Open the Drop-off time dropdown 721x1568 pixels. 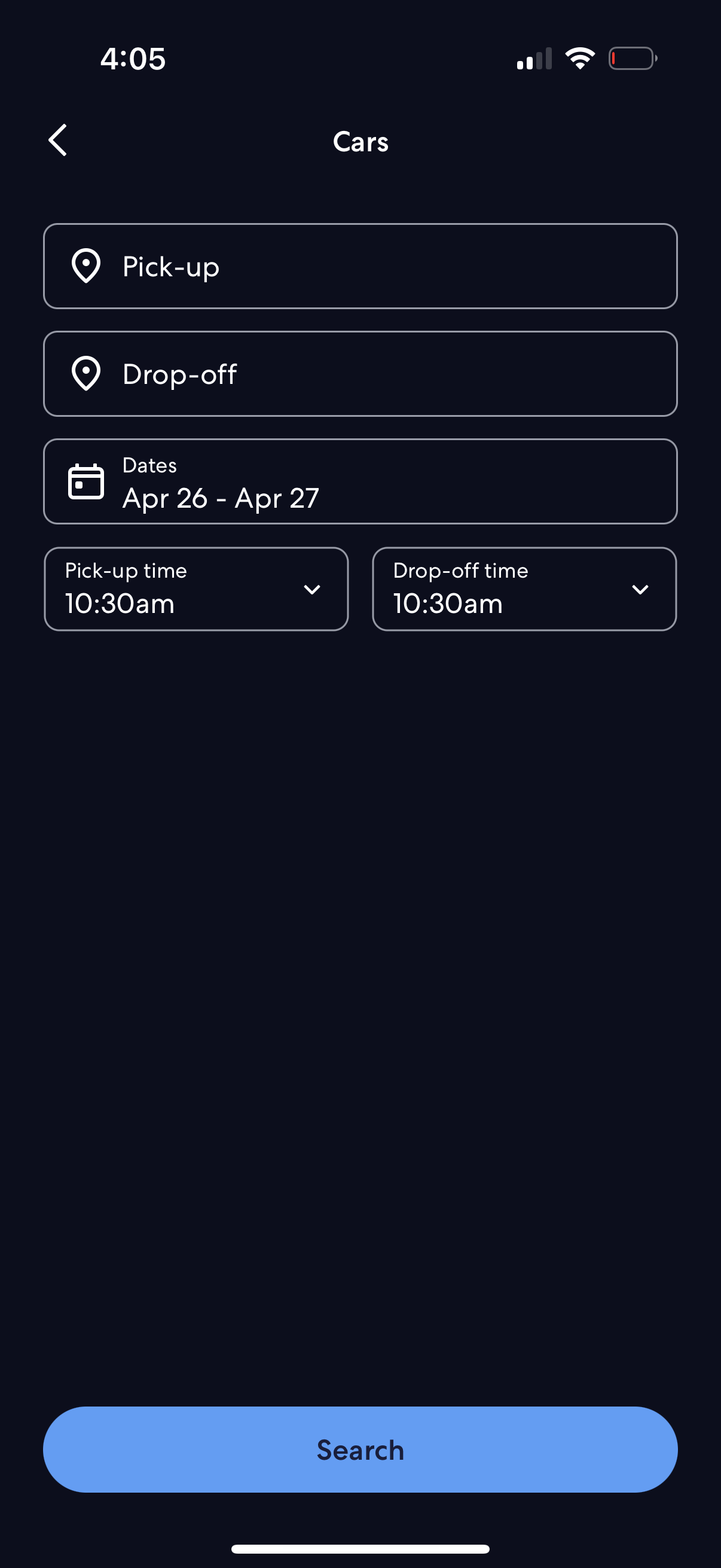coord(524,588)
